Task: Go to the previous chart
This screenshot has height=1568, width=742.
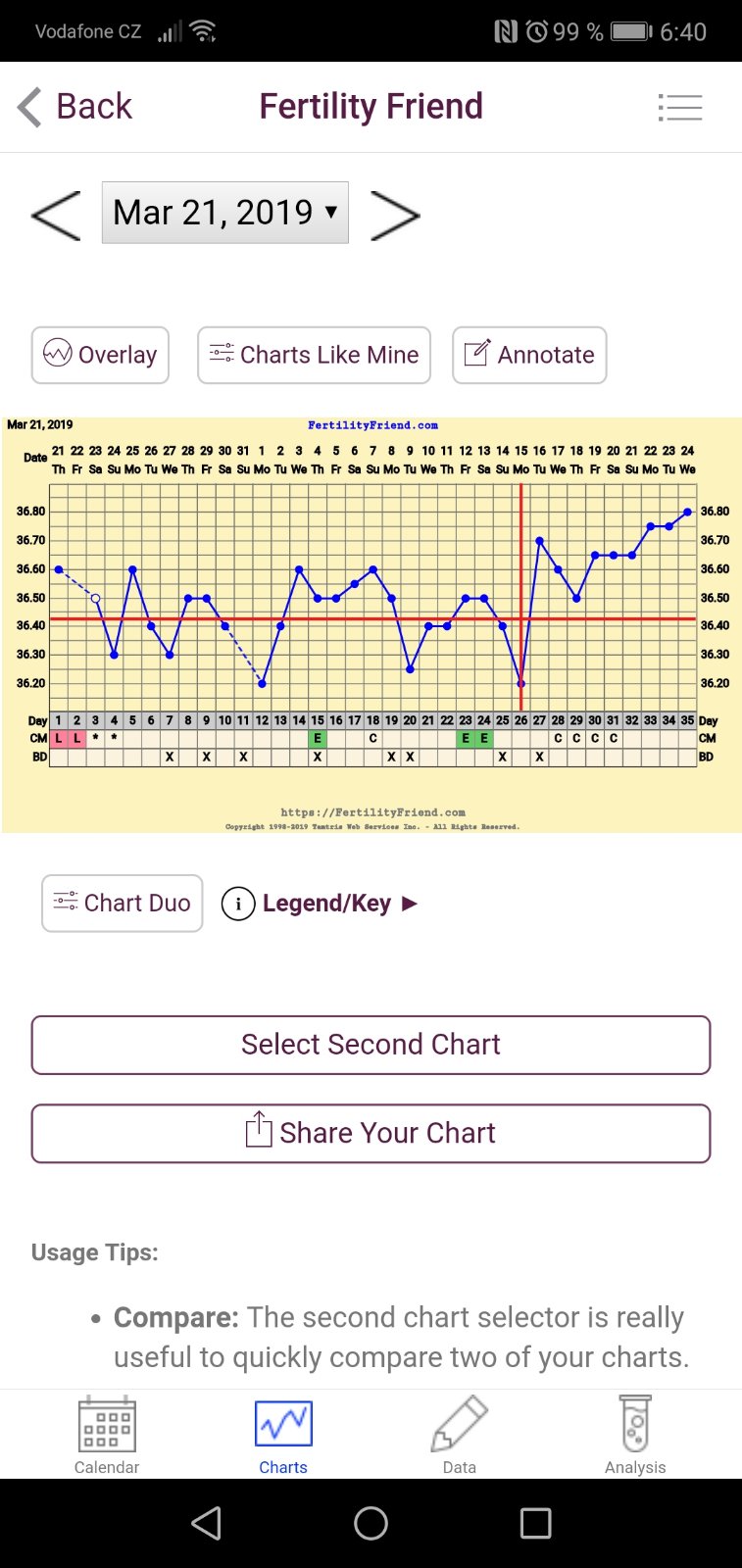Action: coord(56,215)
